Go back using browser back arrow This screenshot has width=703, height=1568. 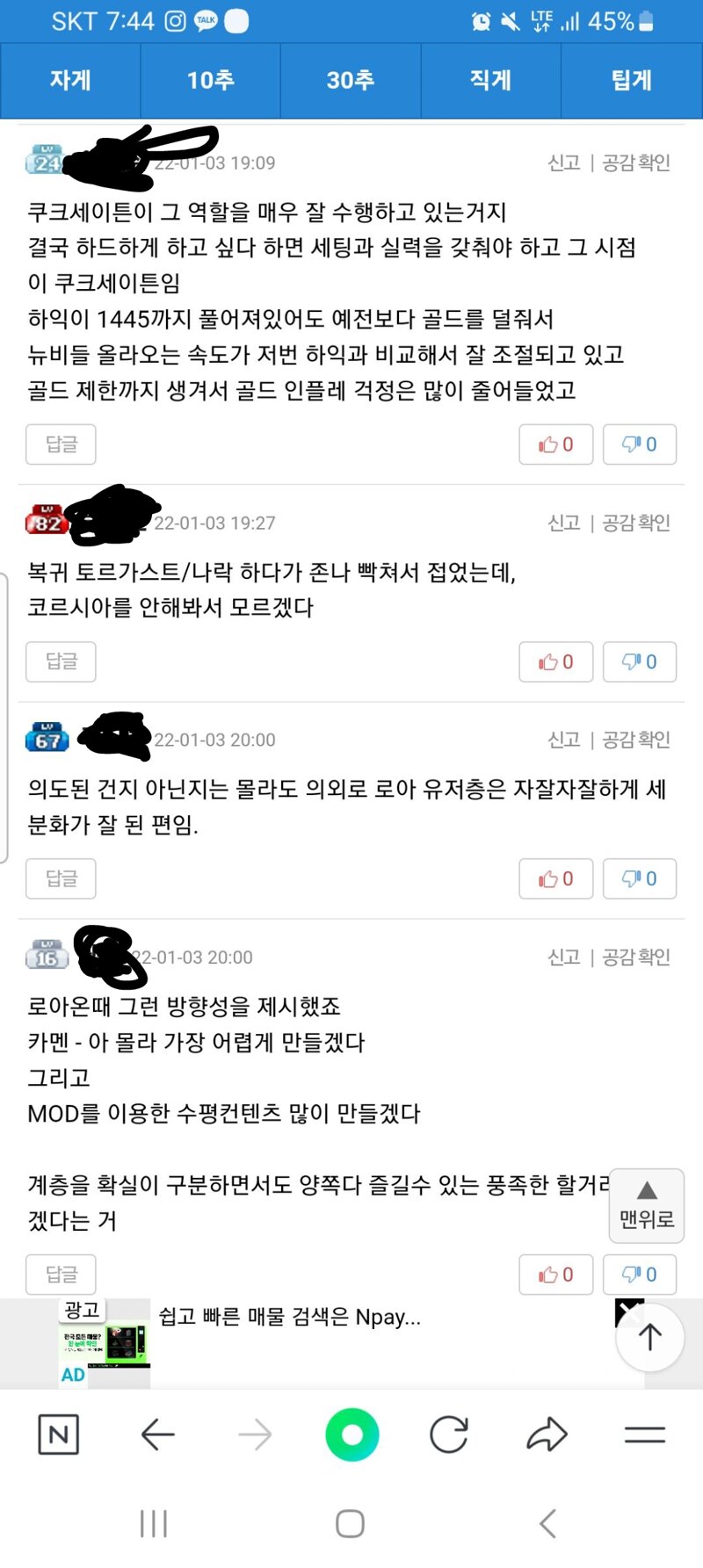158,1435
